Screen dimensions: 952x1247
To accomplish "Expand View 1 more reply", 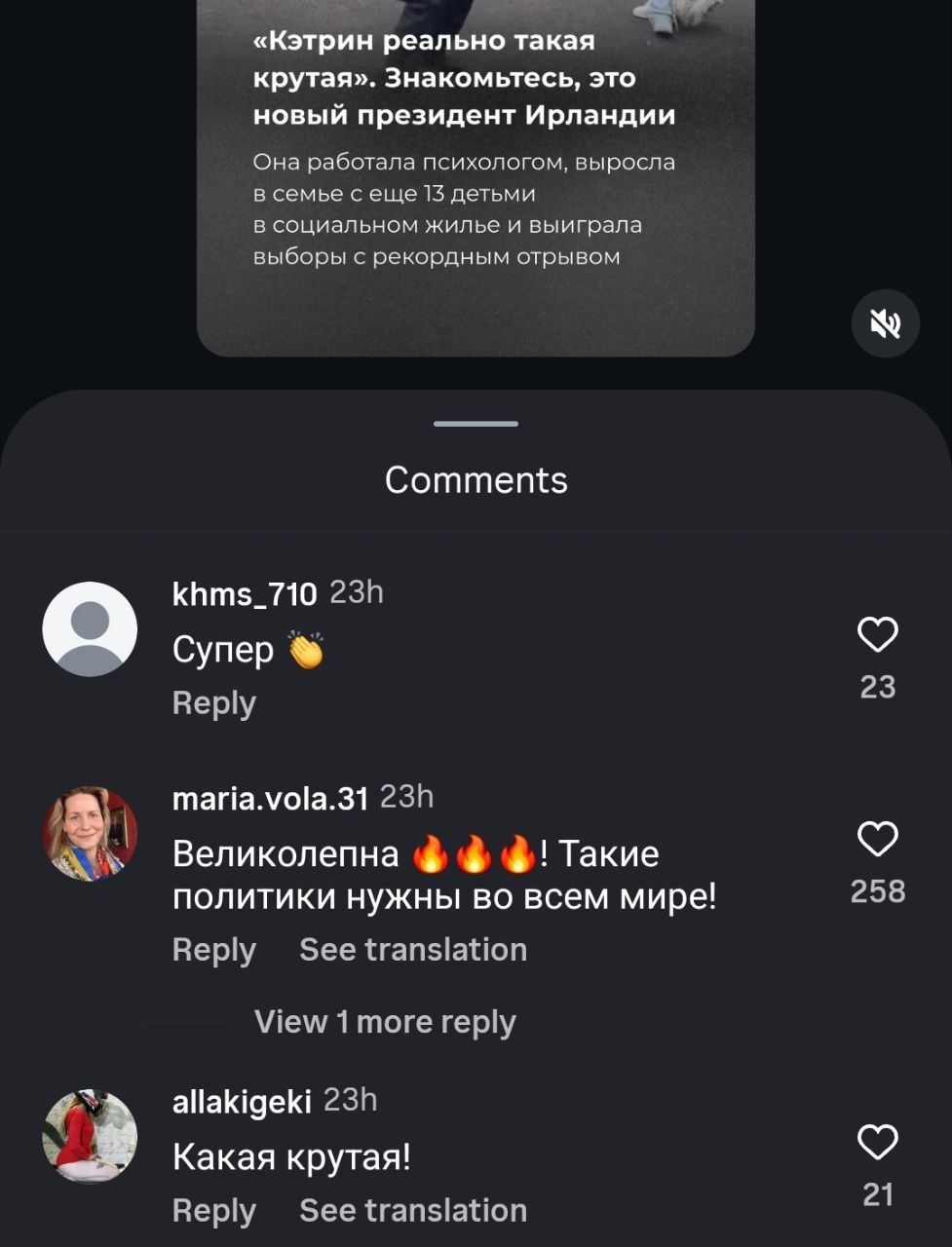I will coord(385,1022).
